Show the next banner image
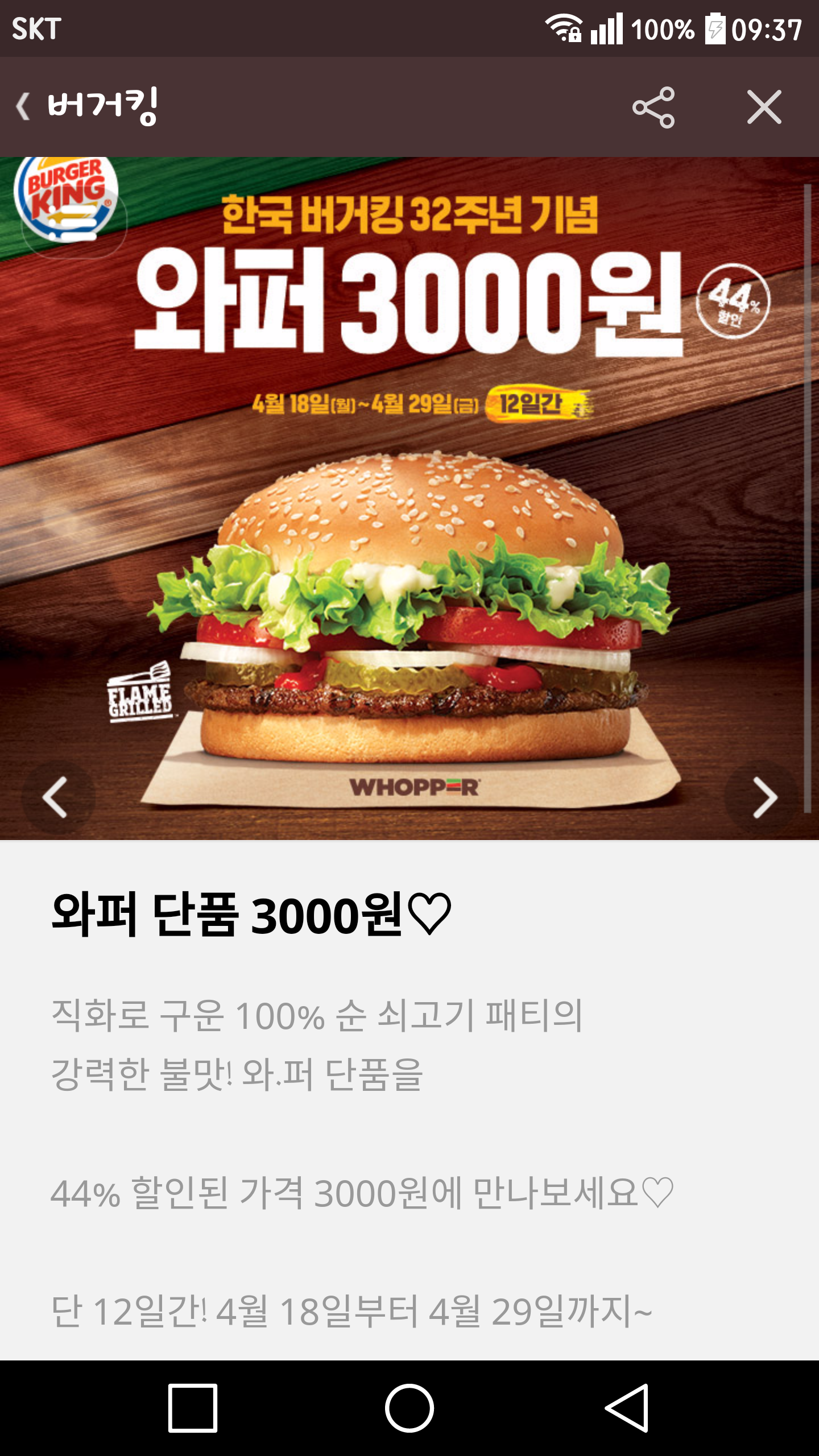 click(x=764, y=797)
